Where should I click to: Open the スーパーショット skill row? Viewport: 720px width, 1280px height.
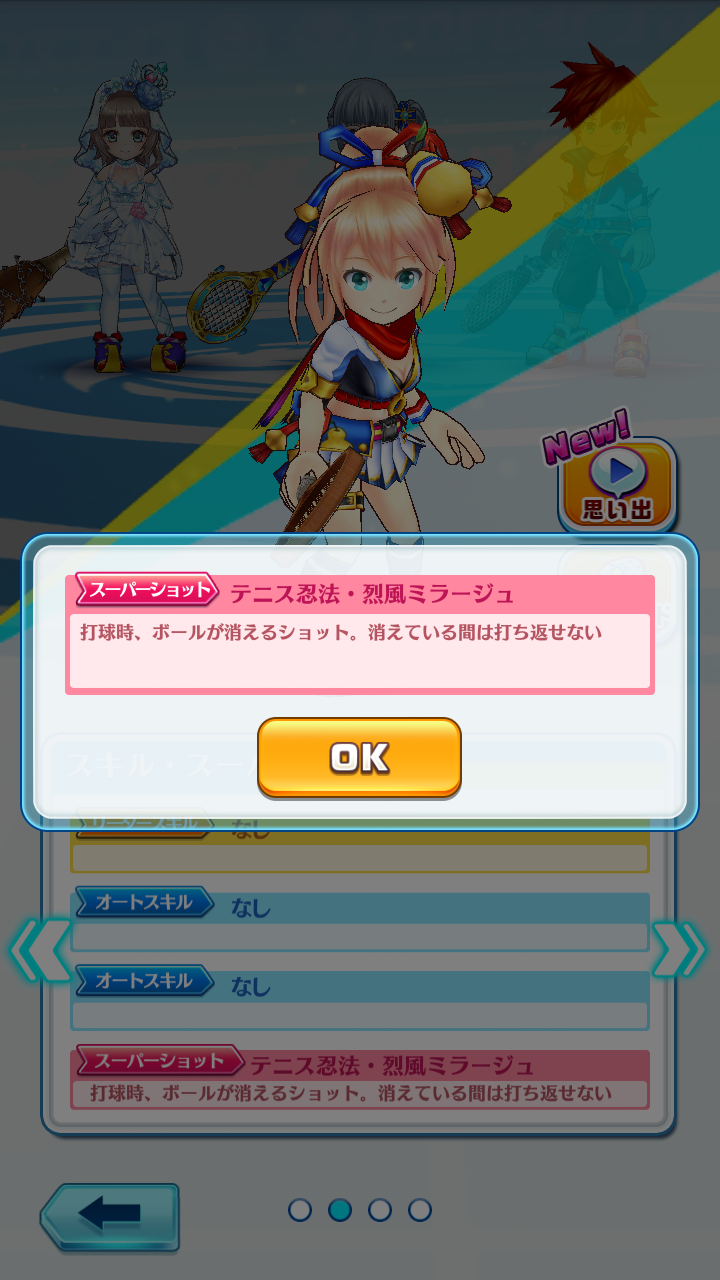(360, 1078)
